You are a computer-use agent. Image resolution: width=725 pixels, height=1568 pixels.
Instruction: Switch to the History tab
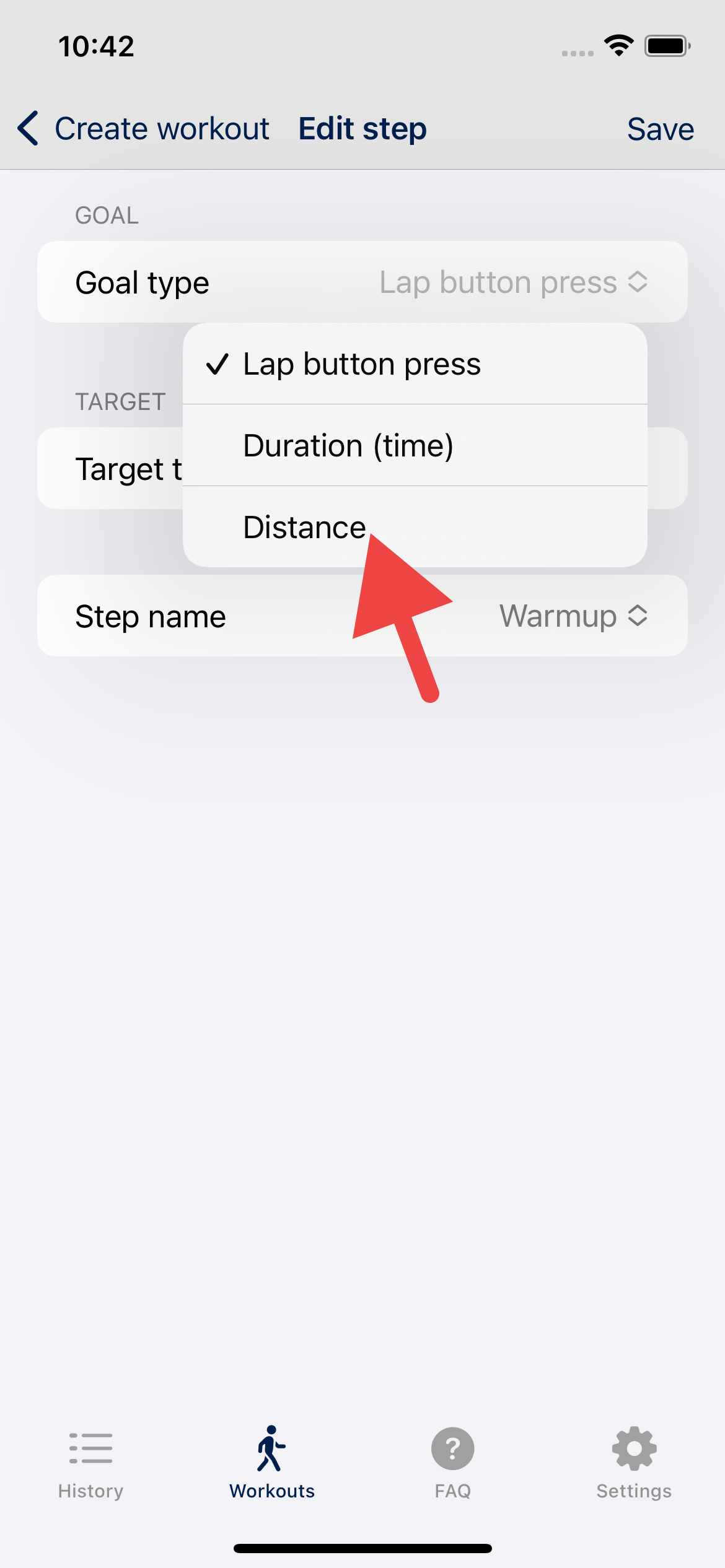pyautogui.click(x=90, y=1464)
